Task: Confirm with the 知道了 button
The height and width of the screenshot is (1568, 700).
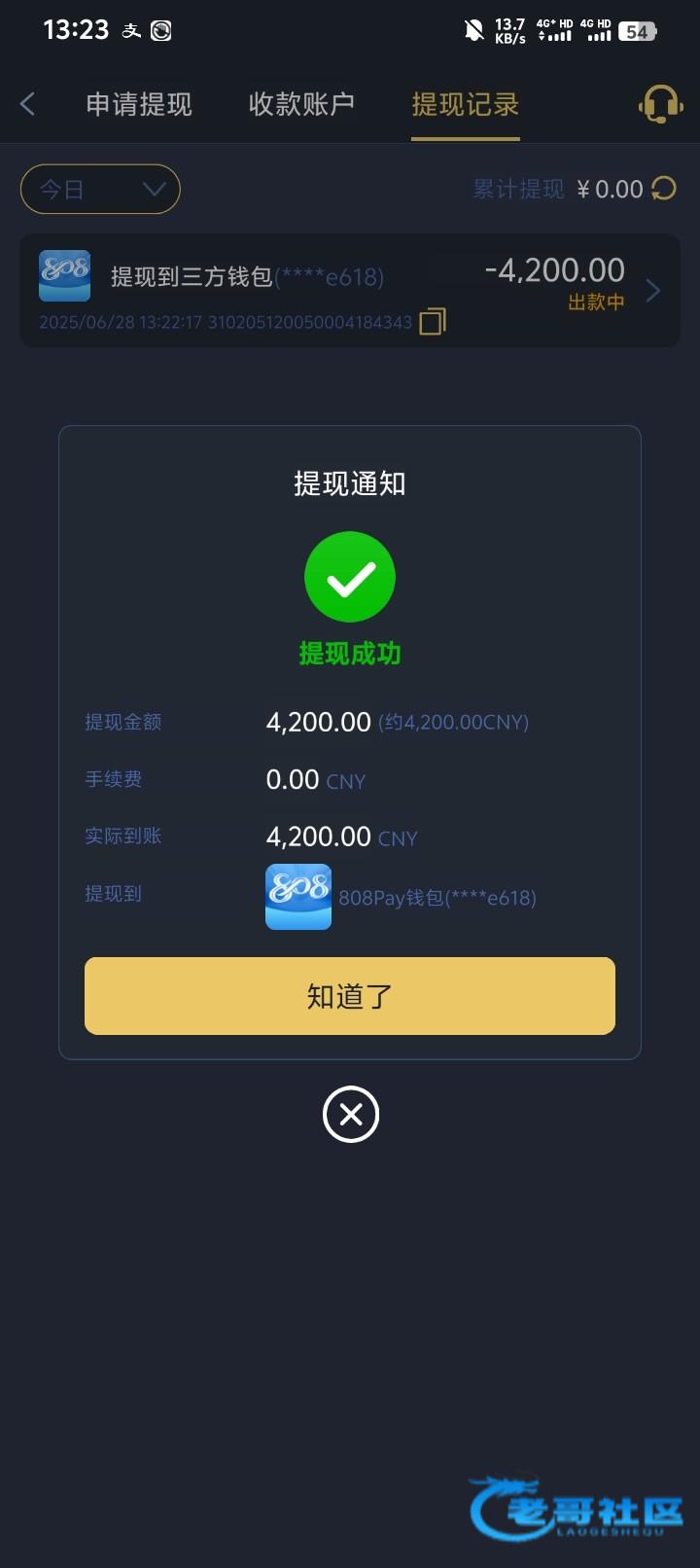Action: 350,996
